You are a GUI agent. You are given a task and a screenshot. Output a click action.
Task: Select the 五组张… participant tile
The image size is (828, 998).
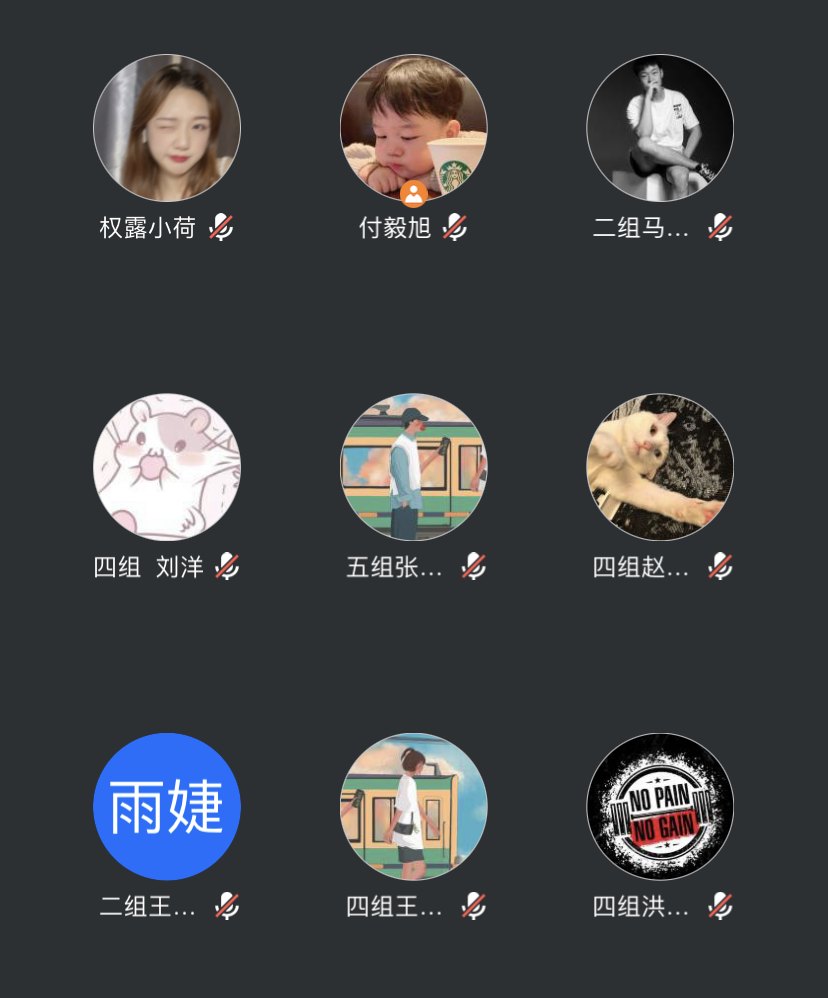[413, 467]
